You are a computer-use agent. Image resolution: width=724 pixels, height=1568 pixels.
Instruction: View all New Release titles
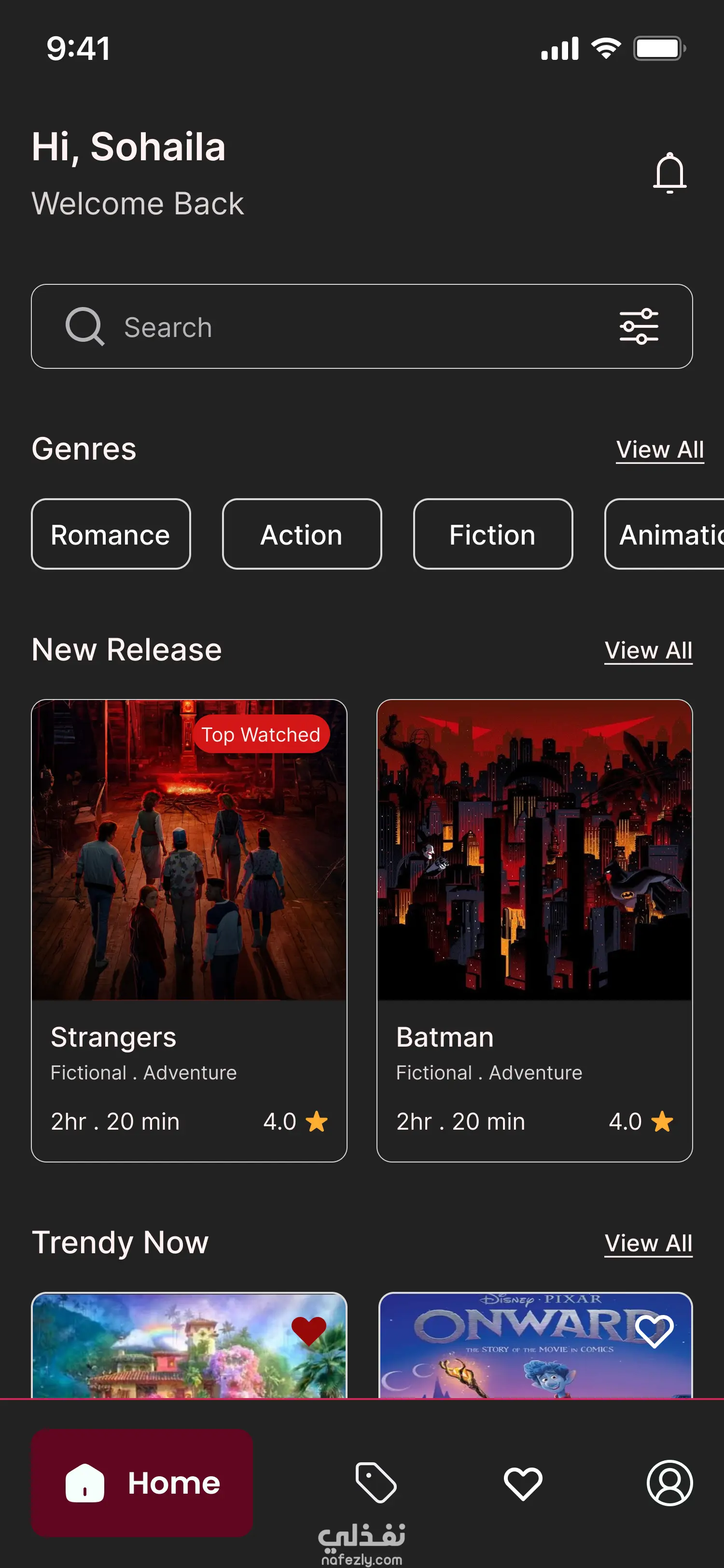pos(648,651)
